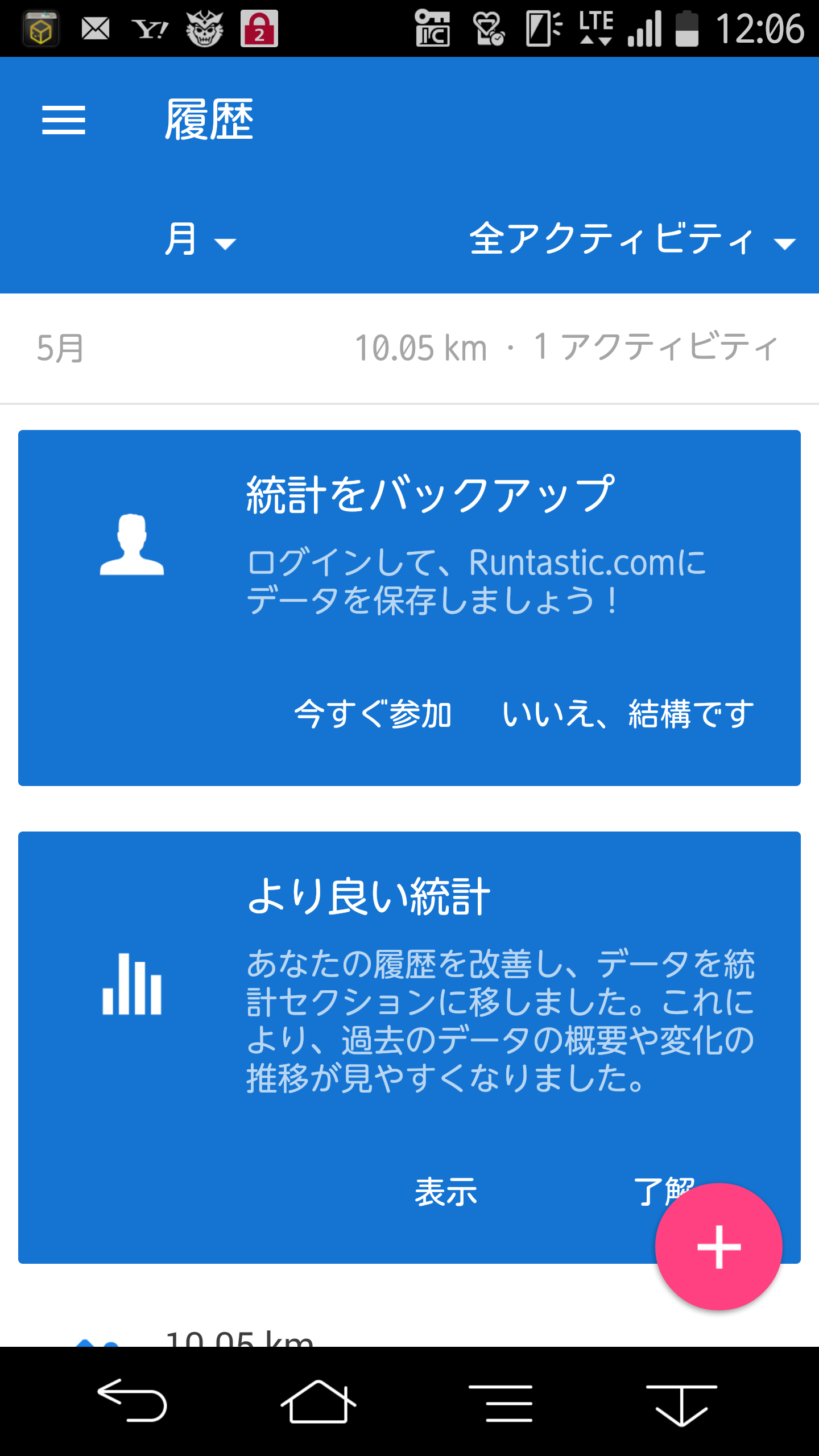Viewport: 819px width, 1456px height.
Task: Expand the 月 period dropdown
Action: [200, 239]
